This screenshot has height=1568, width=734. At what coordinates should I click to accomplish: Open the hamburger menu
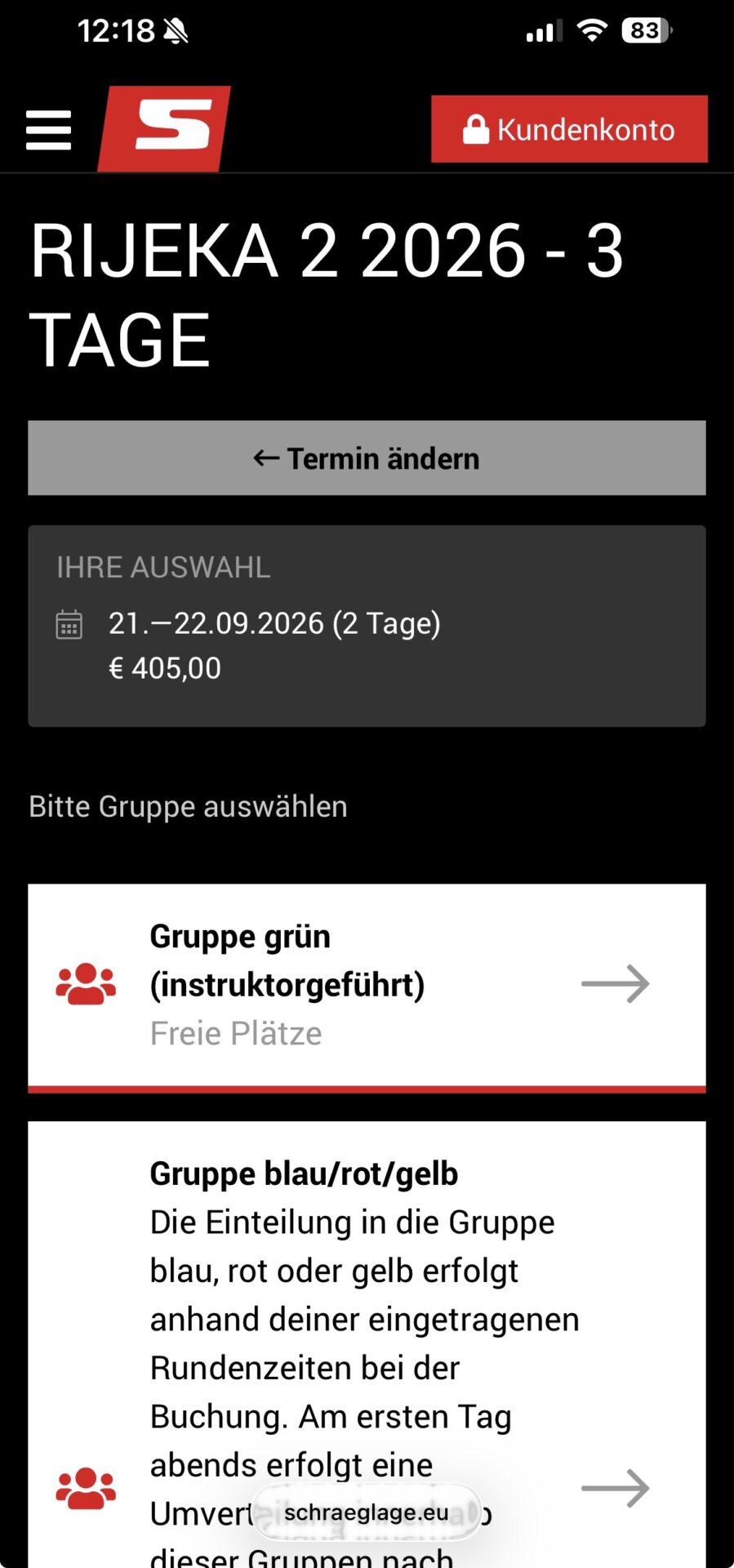click(48, 130)
